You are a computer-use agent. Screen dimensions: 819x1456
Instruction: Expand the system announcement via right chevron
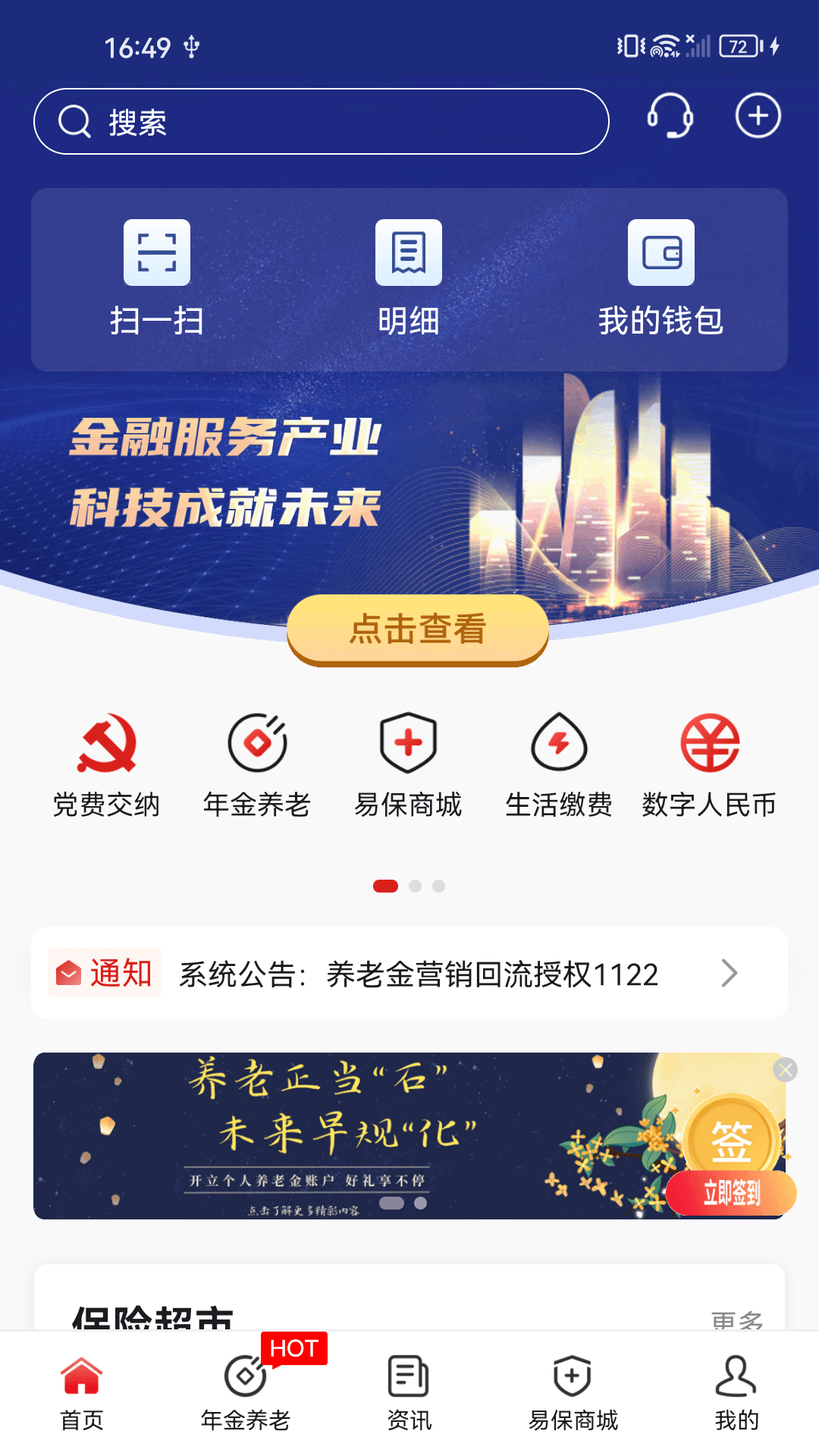tap(730, 974)
